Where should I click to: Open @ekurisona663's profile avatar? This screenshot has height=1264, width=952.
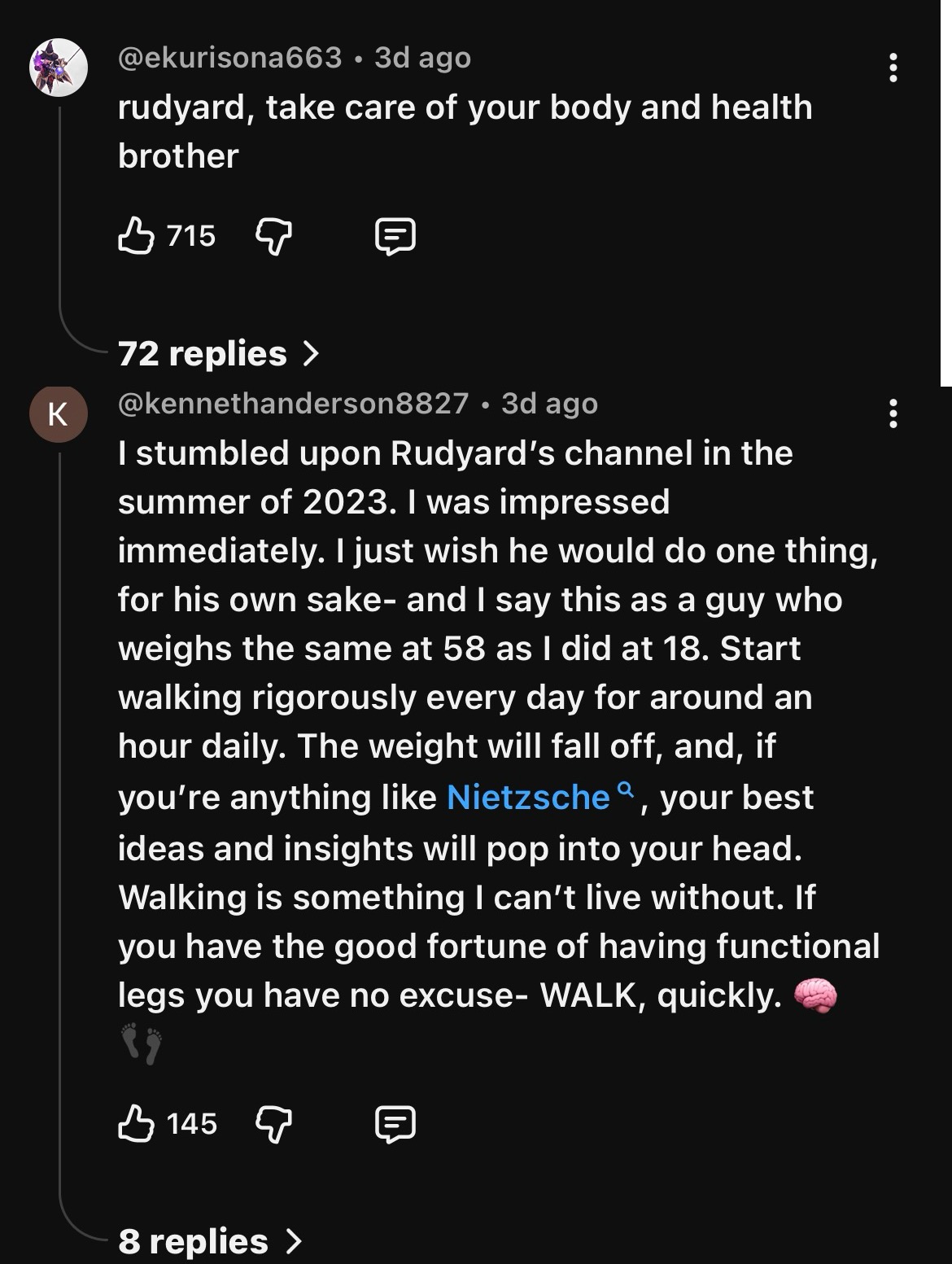click(59, 68)
